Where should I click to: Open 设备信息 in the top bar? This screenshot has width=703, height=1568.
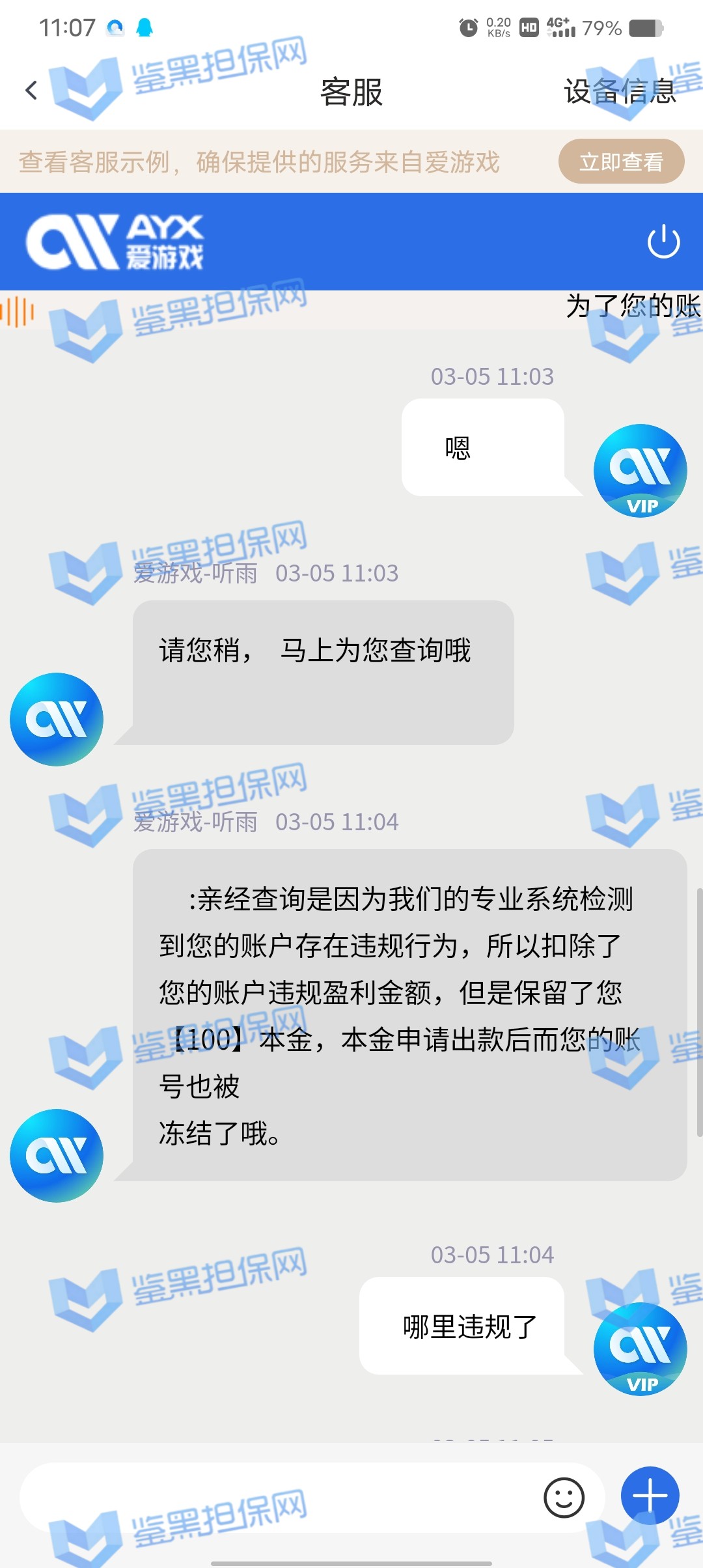pyautogui.click(x=620, y=91)
